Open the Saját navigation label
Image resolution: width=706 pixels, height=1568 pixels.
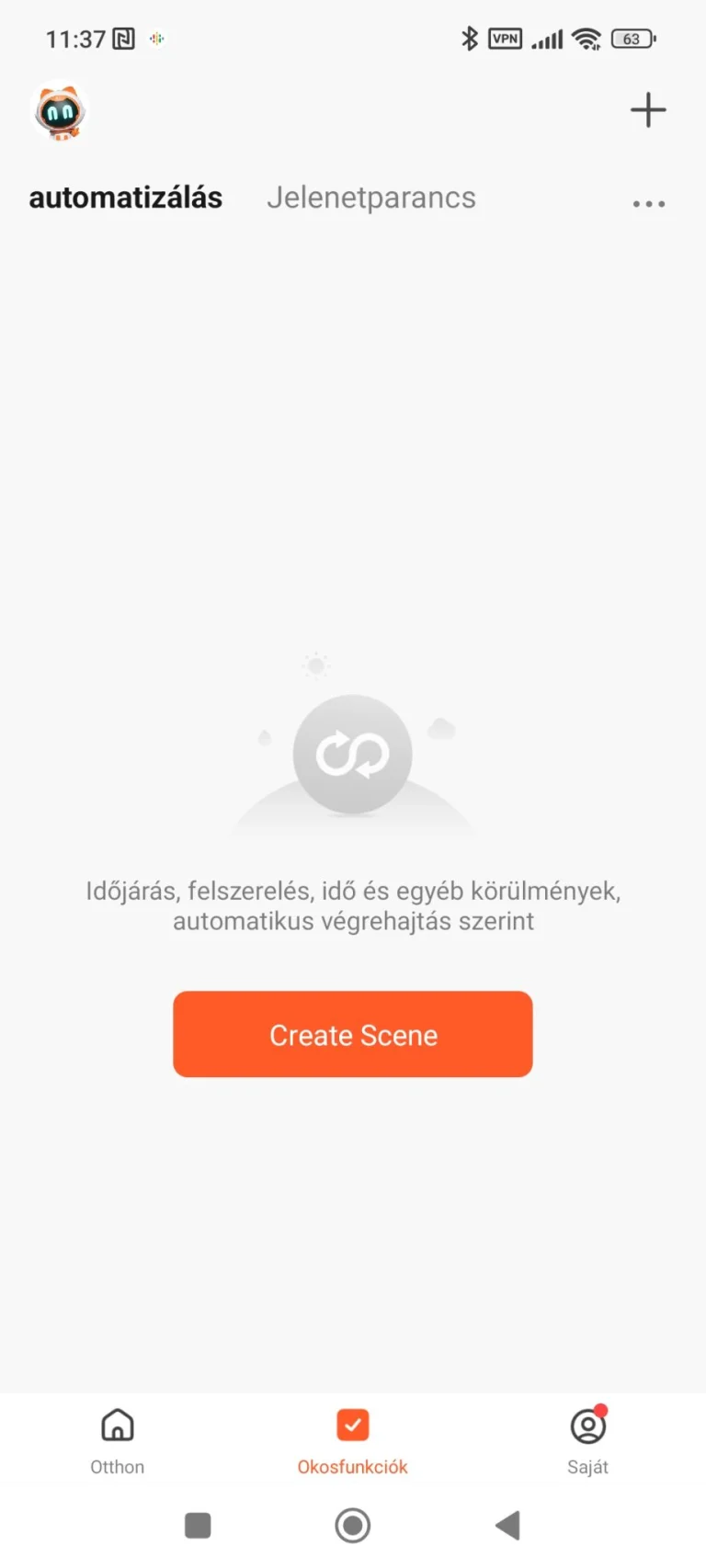point(588,1467)
